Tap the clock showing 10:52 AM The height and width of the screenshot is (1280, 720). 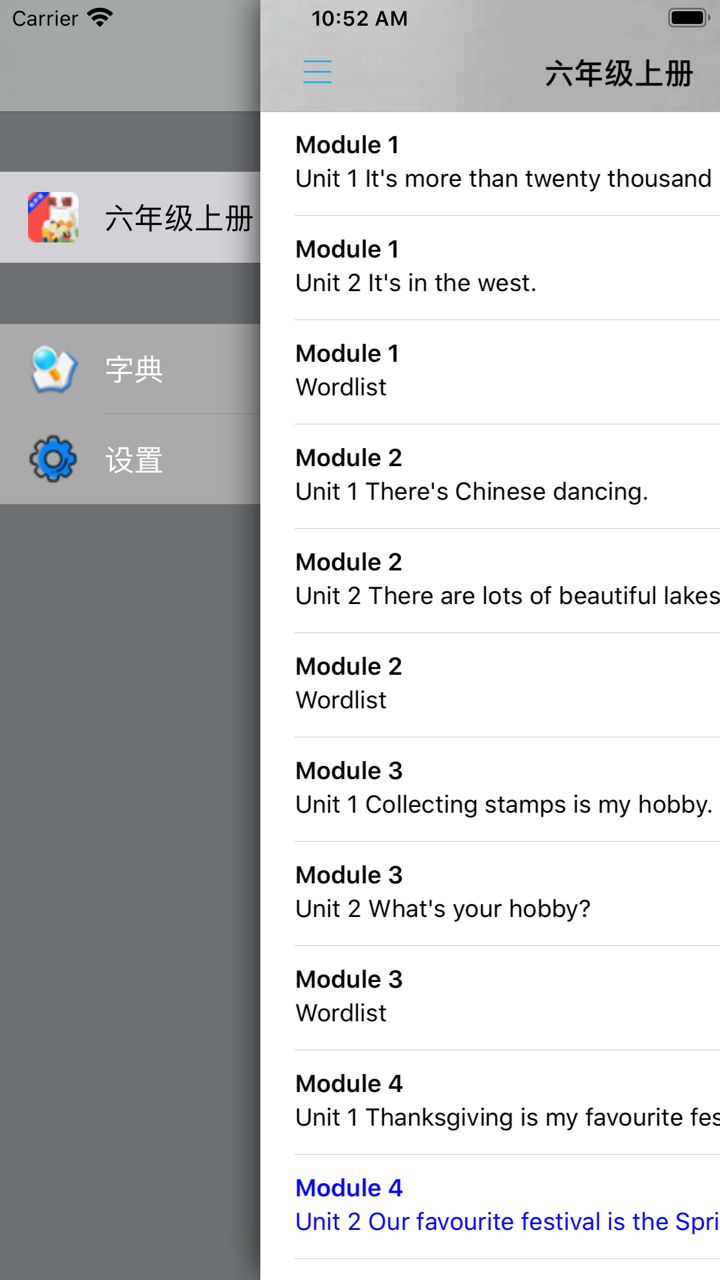360,18
